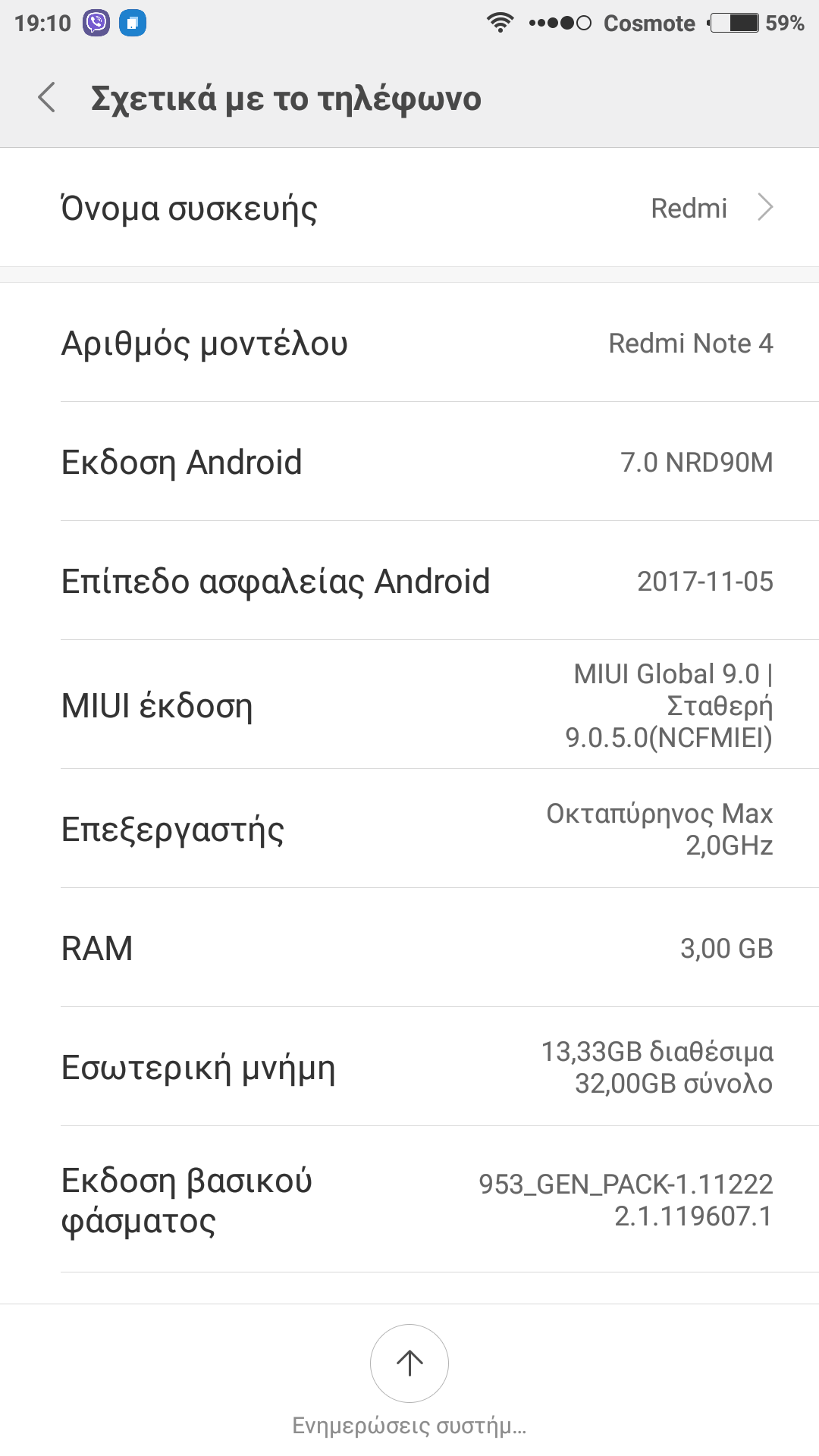Open the Εσωτερική μνήμη row
This screenshot has height=1456, width=819.
click(x=409, y=1067)
